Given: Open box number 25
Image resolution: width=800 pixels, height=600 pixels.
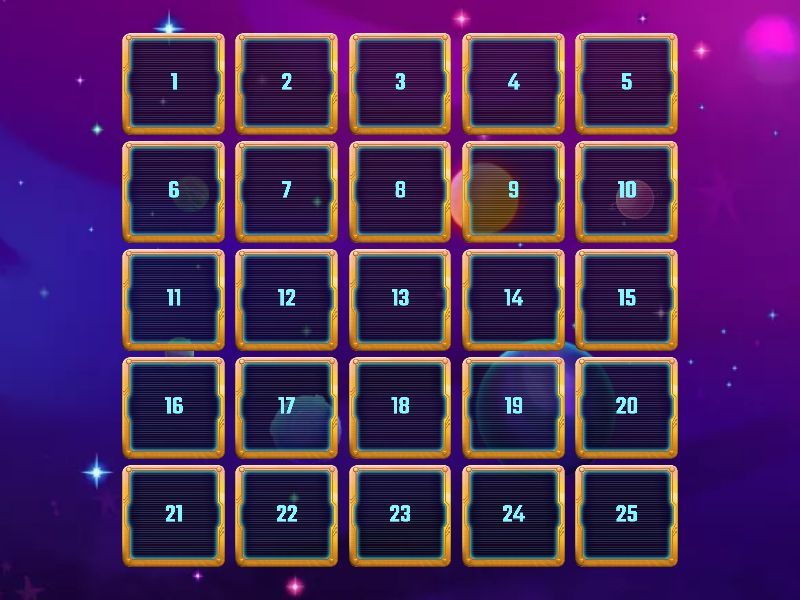Looking at the screenshot, I should [626, 515].
